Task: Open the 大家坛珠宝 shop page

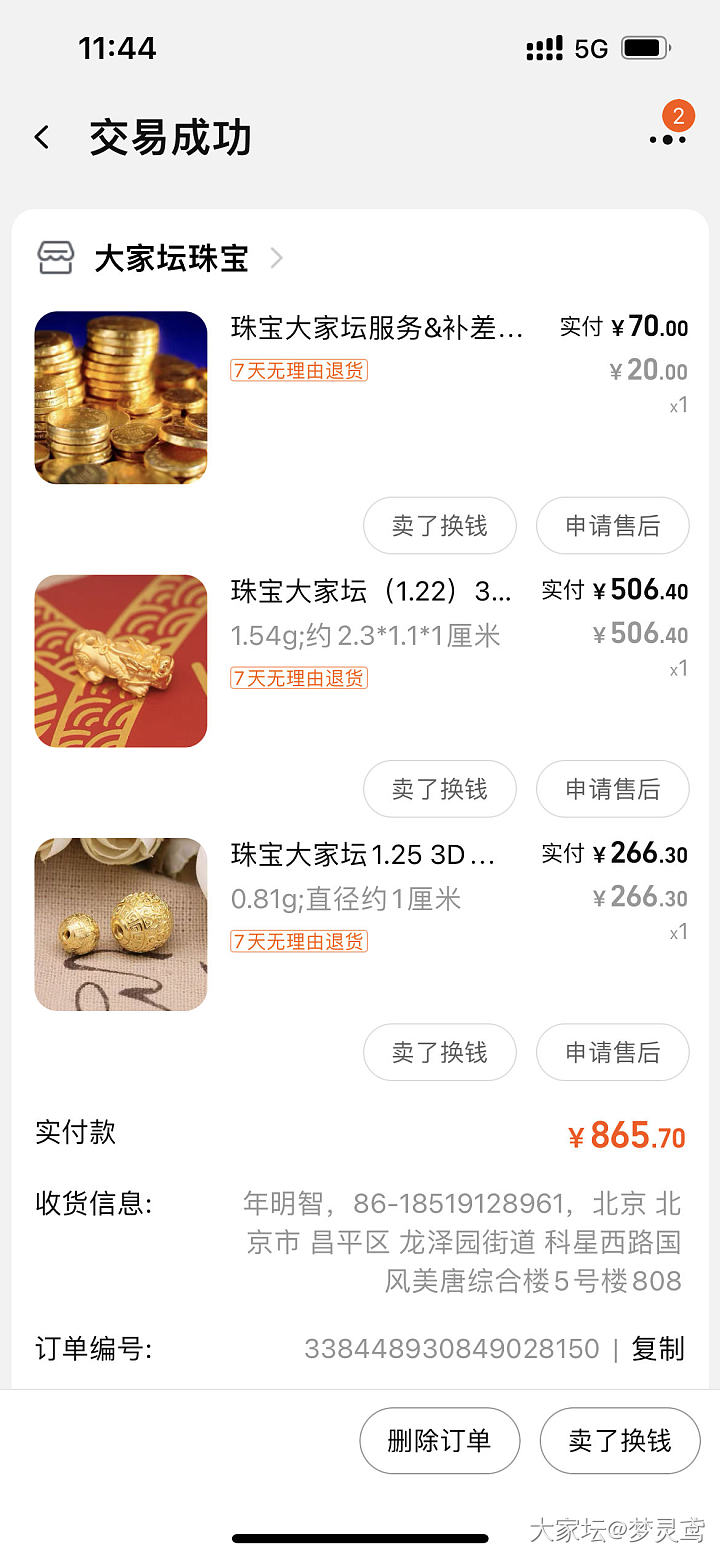Action: (x=172, y=259)
